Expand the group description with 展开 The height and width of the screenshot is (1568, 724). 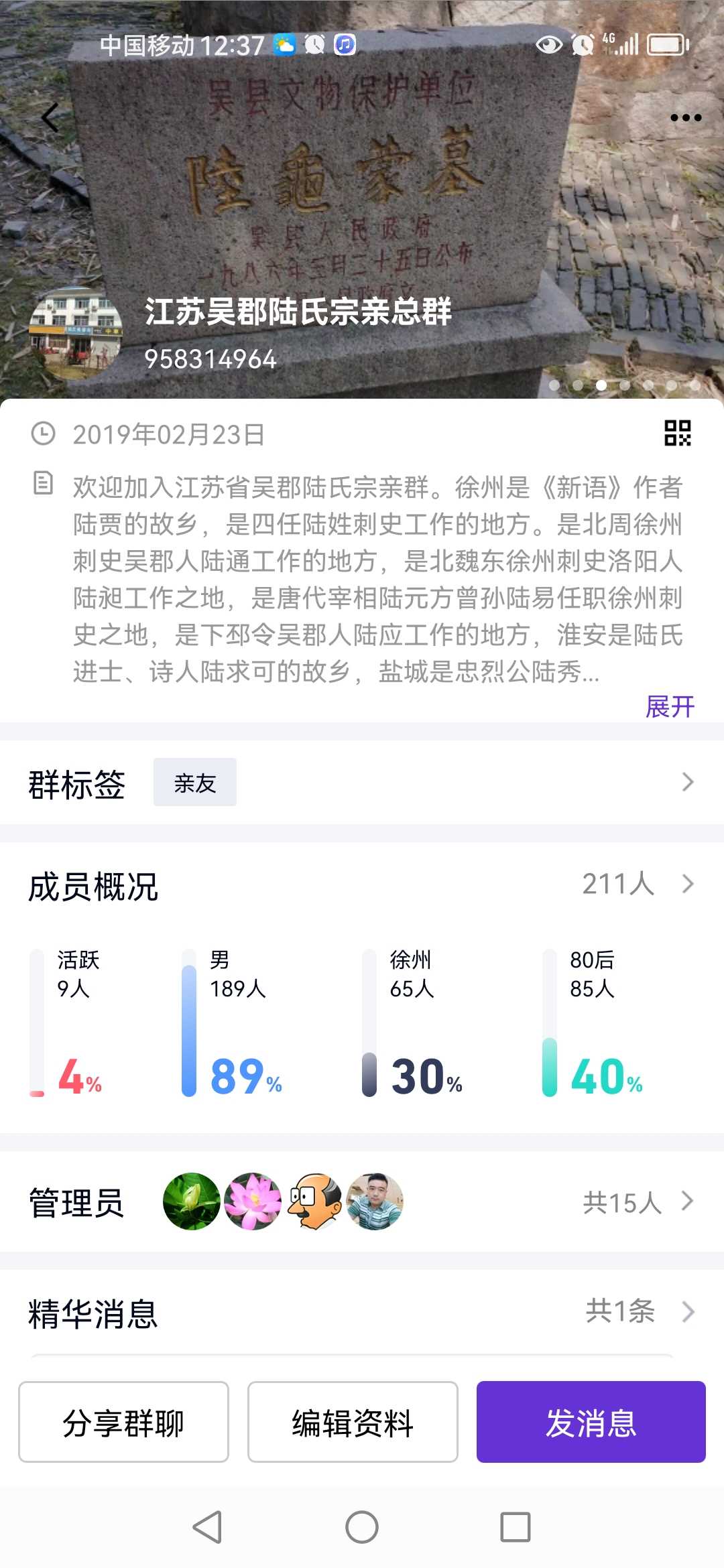coord(670,706)
